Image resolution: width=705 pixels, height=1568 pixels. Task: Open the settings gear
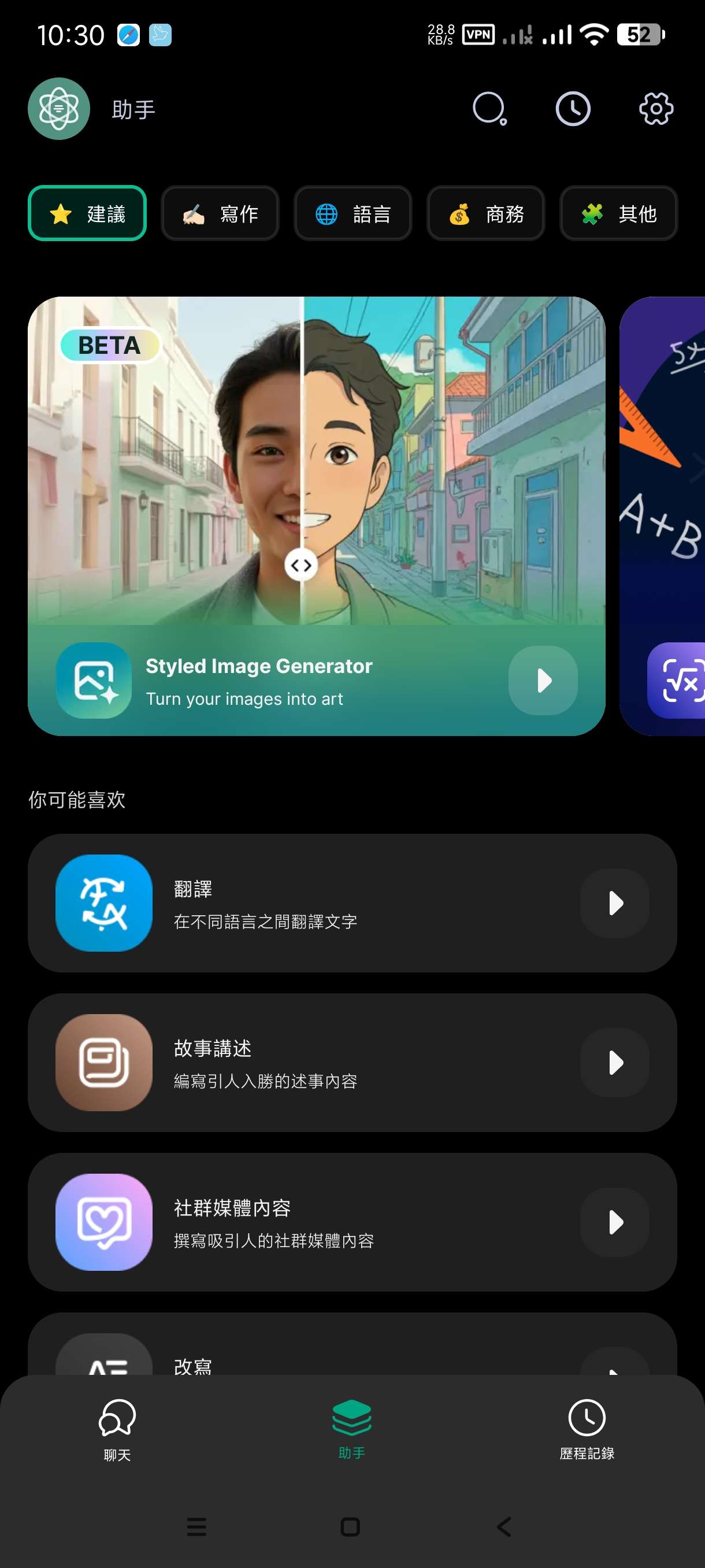click(x=656, y=109)
